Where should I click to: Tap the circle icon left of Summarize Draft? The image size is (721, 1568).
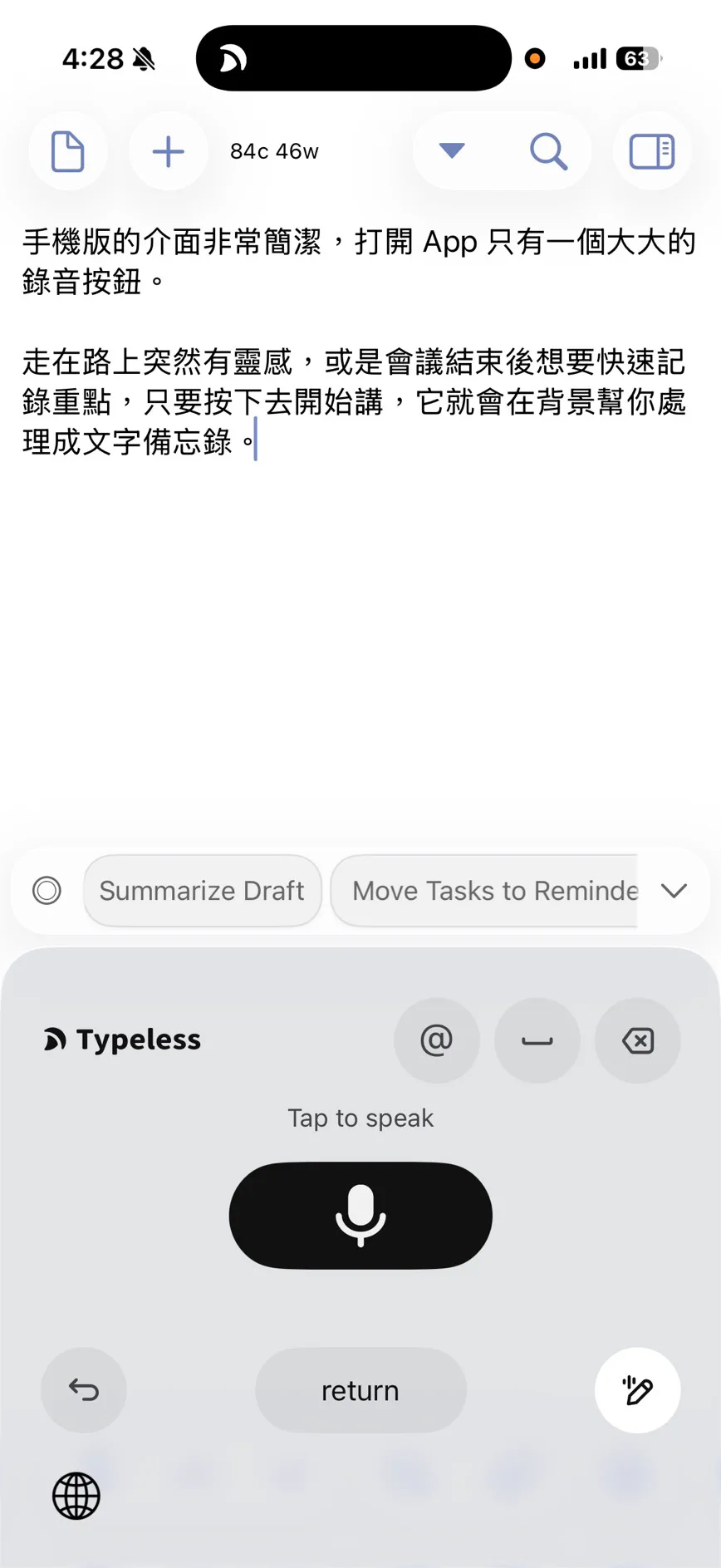click(47, 891)
